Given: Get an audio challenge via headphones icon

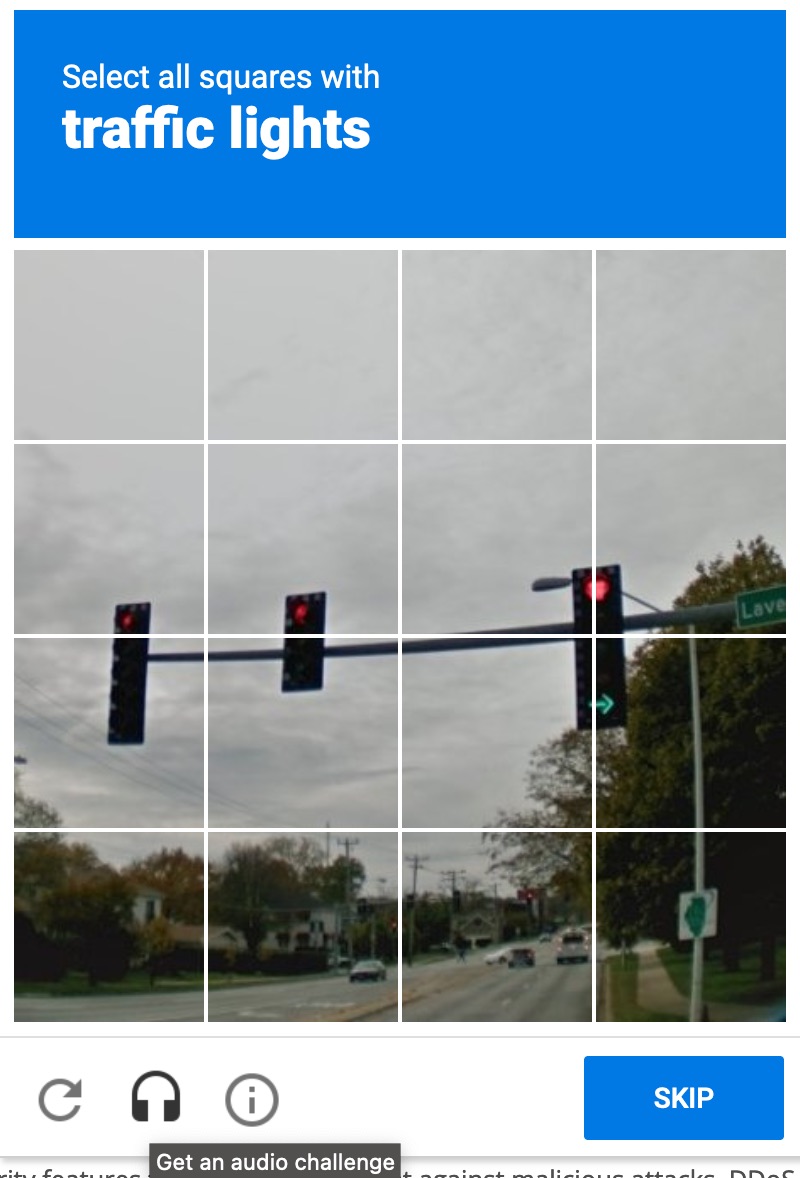Looking at the screenshot, I should tap(156, 1098).
